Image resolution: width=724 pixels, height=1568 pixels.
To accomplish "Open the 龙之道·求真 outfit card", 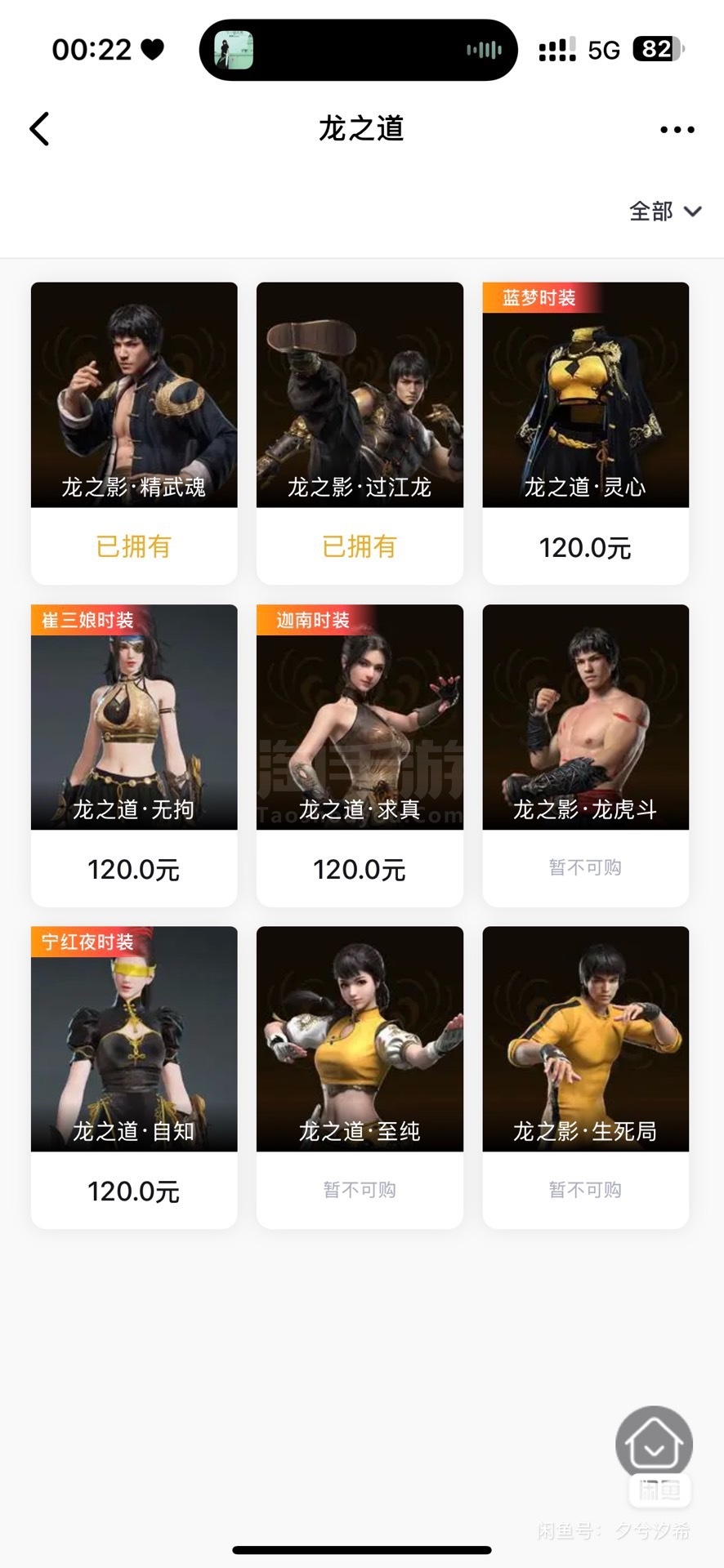I will (x=360, y=755).
